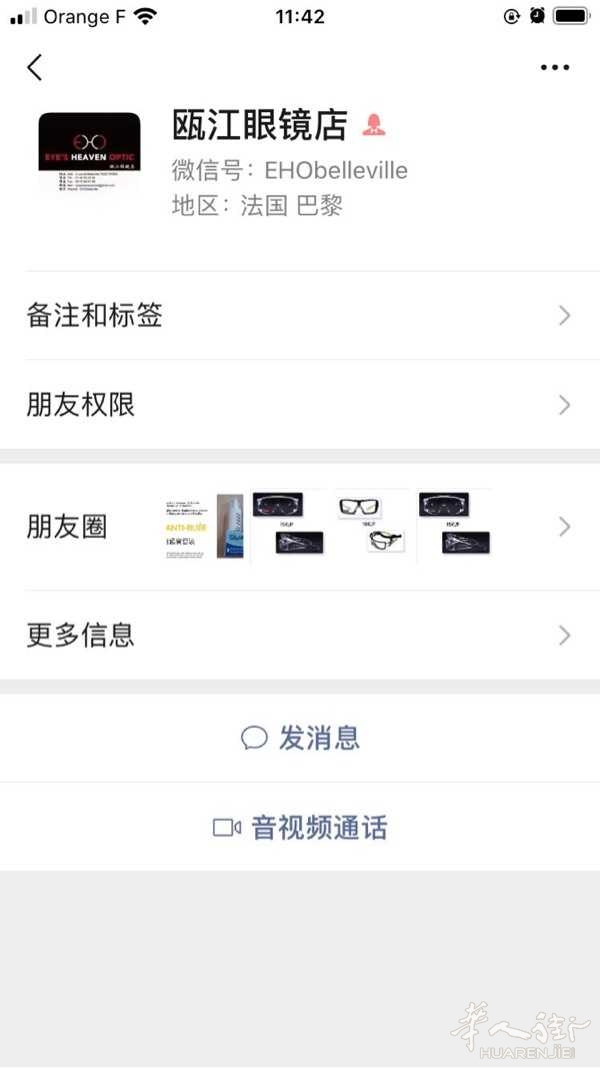600x1068 pixels.
Task: Open 更多信息 row
Action: pyautogui.click(x=300, y=635)
